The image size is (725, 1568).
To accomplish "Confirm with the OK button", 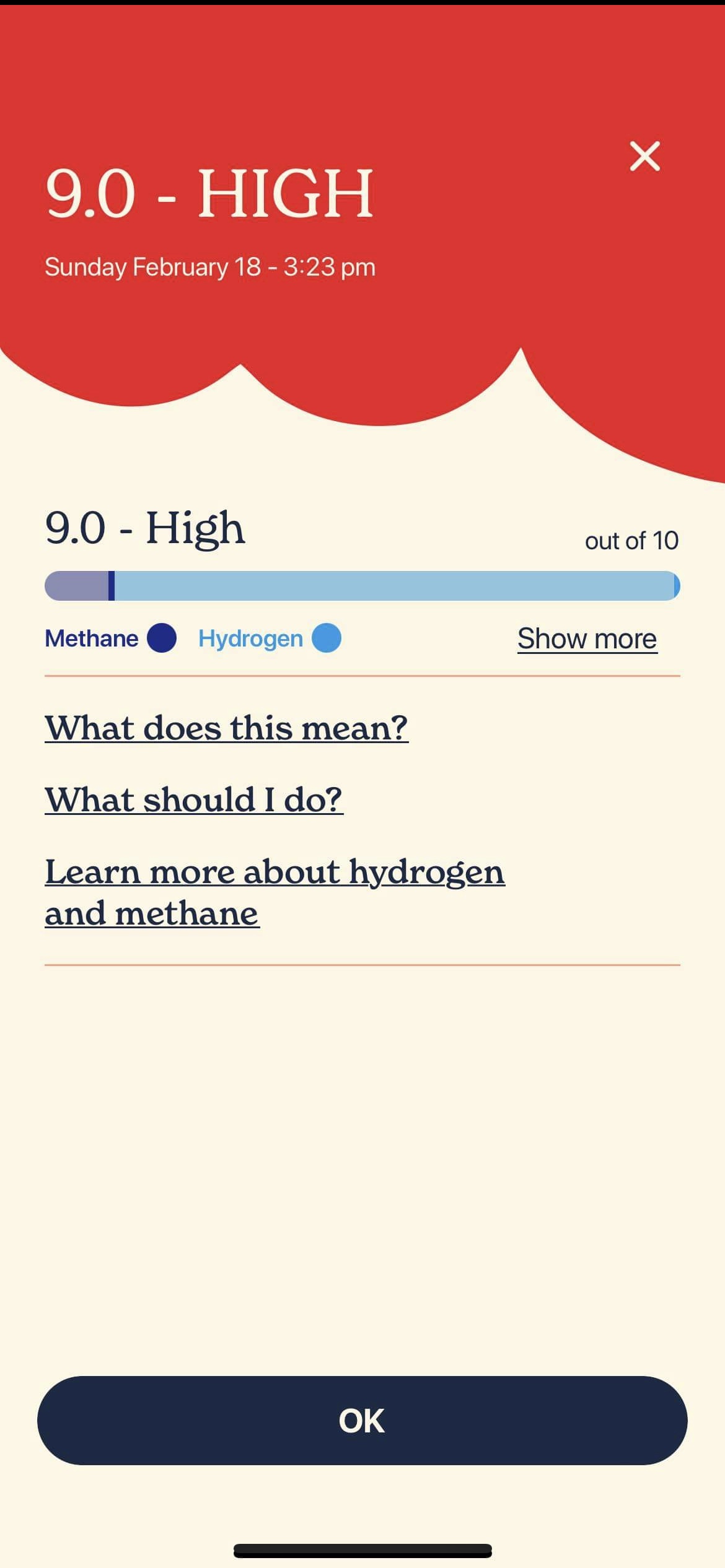I will [x=362, y=1421].
